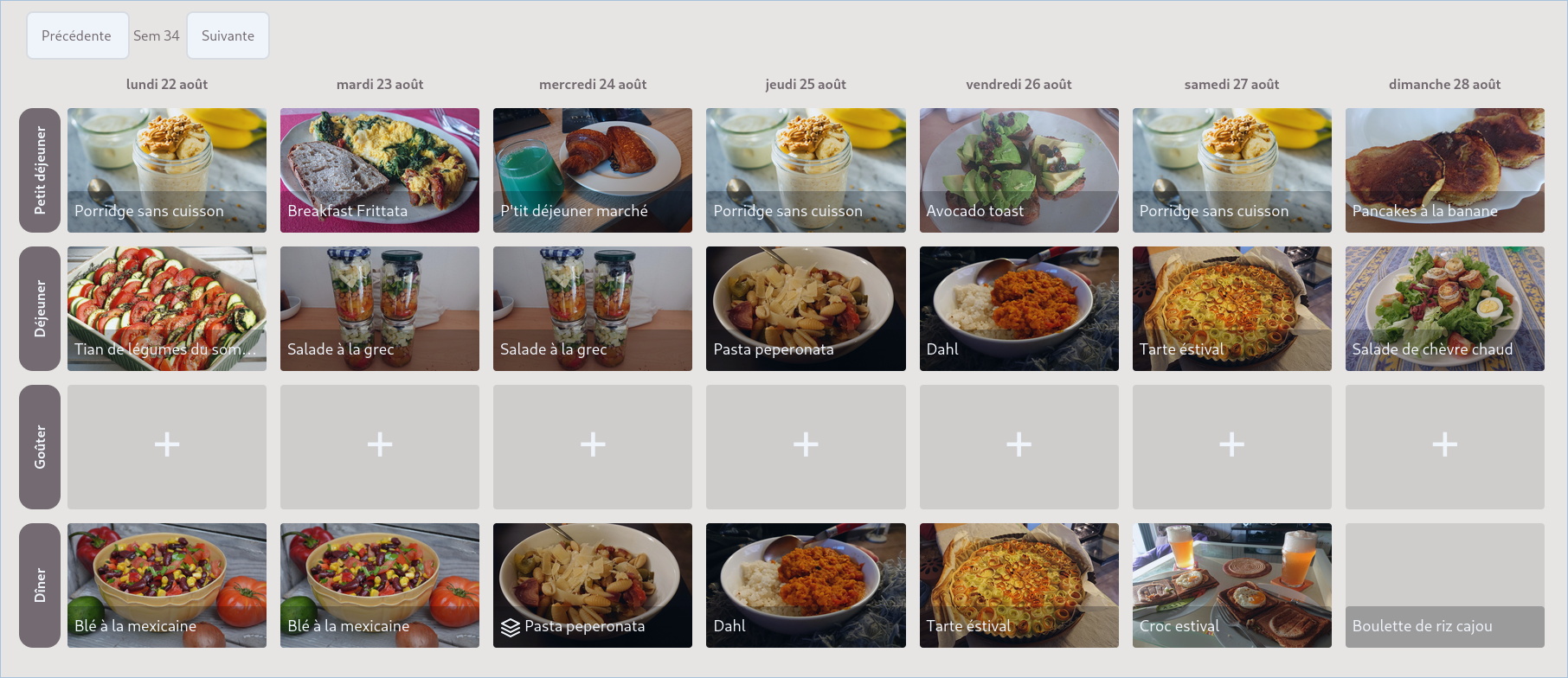Go to the next week with Suivante

(228, 35)
